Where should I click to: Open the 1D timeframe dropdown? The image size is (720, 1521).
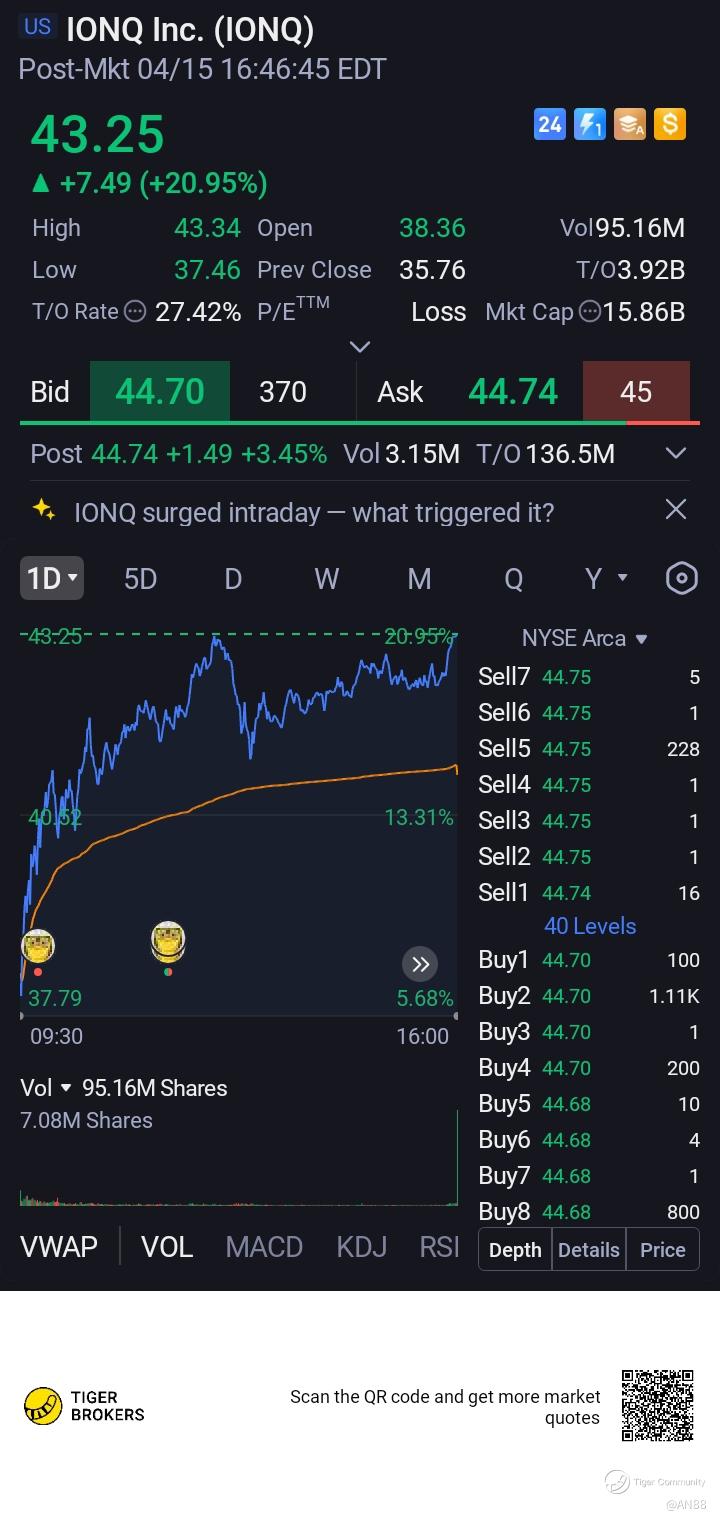(52, 579)
